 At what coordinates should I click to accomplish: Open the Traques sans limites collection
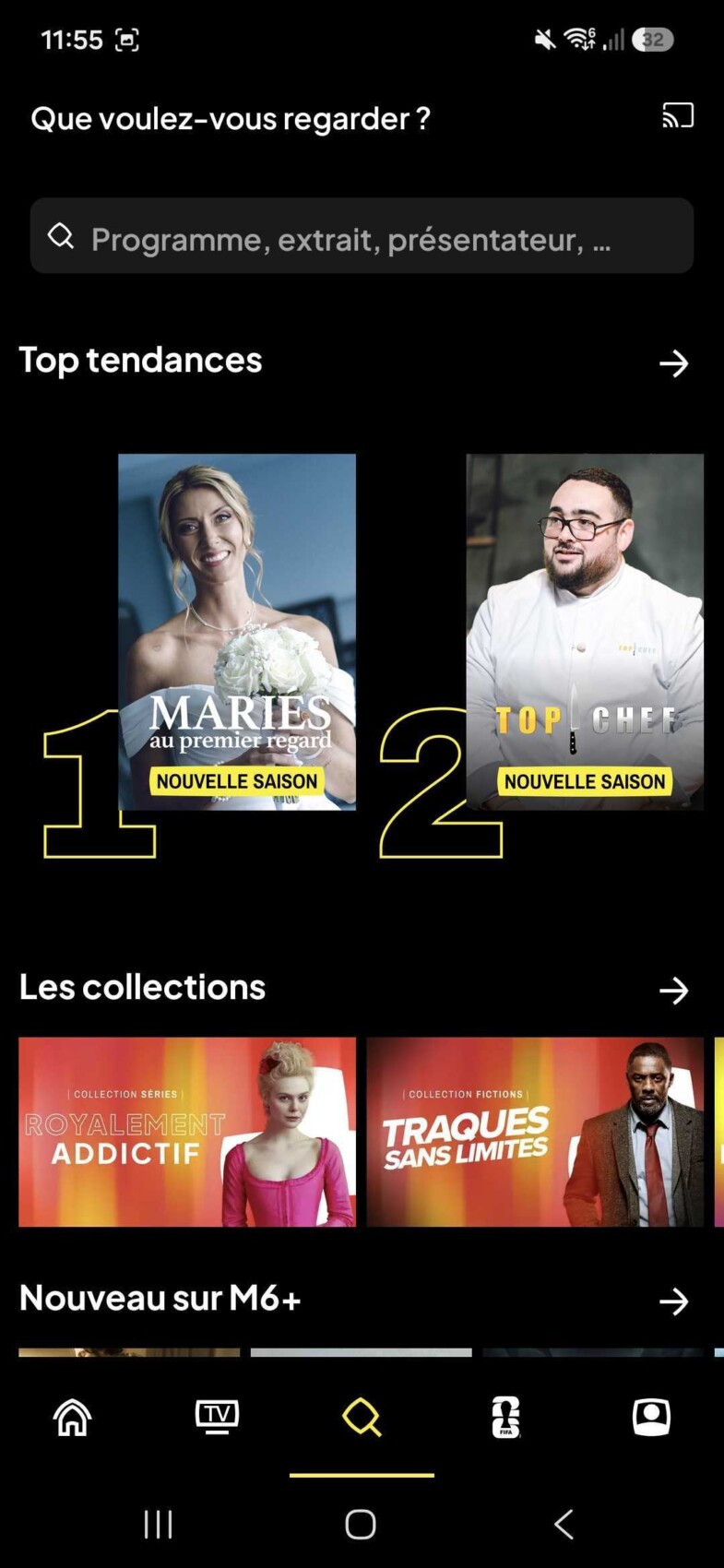pyautogui.click(x=535, y=1132)
